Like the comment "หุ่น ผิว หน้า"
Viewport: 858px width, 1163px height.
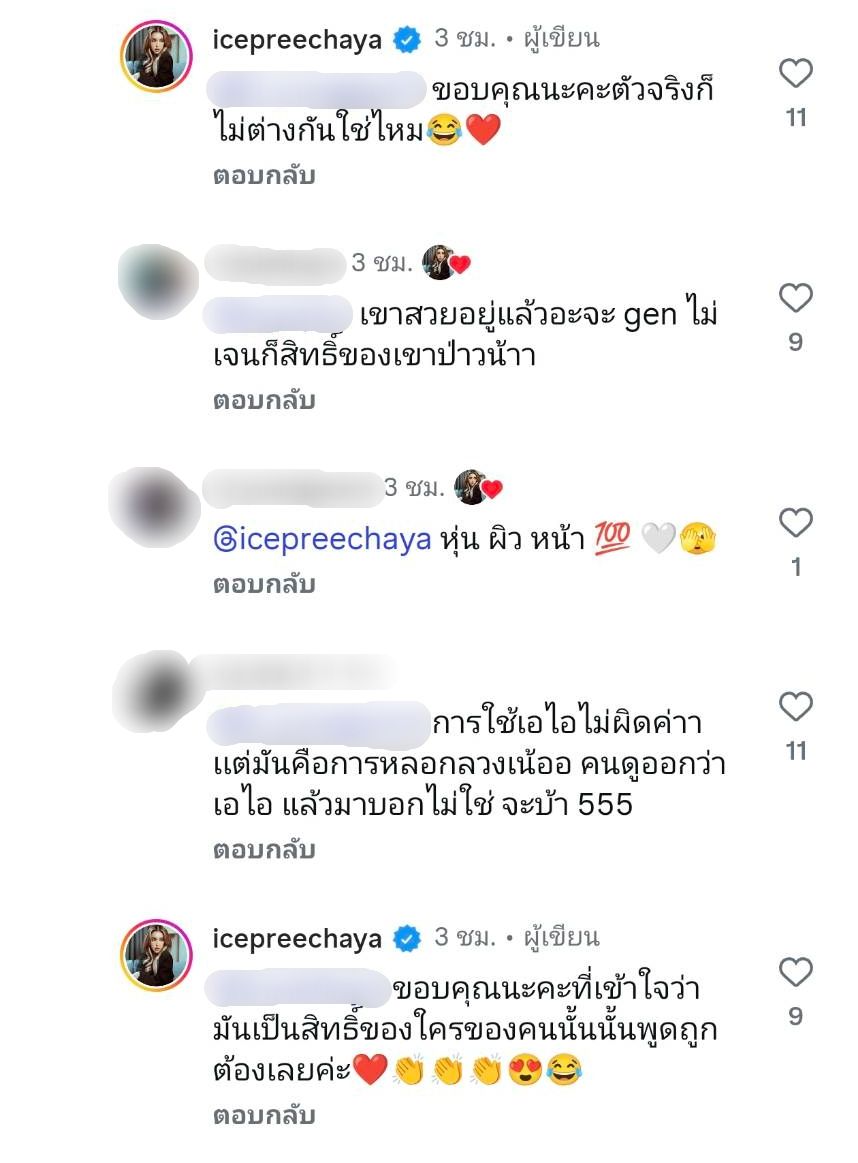795,523
